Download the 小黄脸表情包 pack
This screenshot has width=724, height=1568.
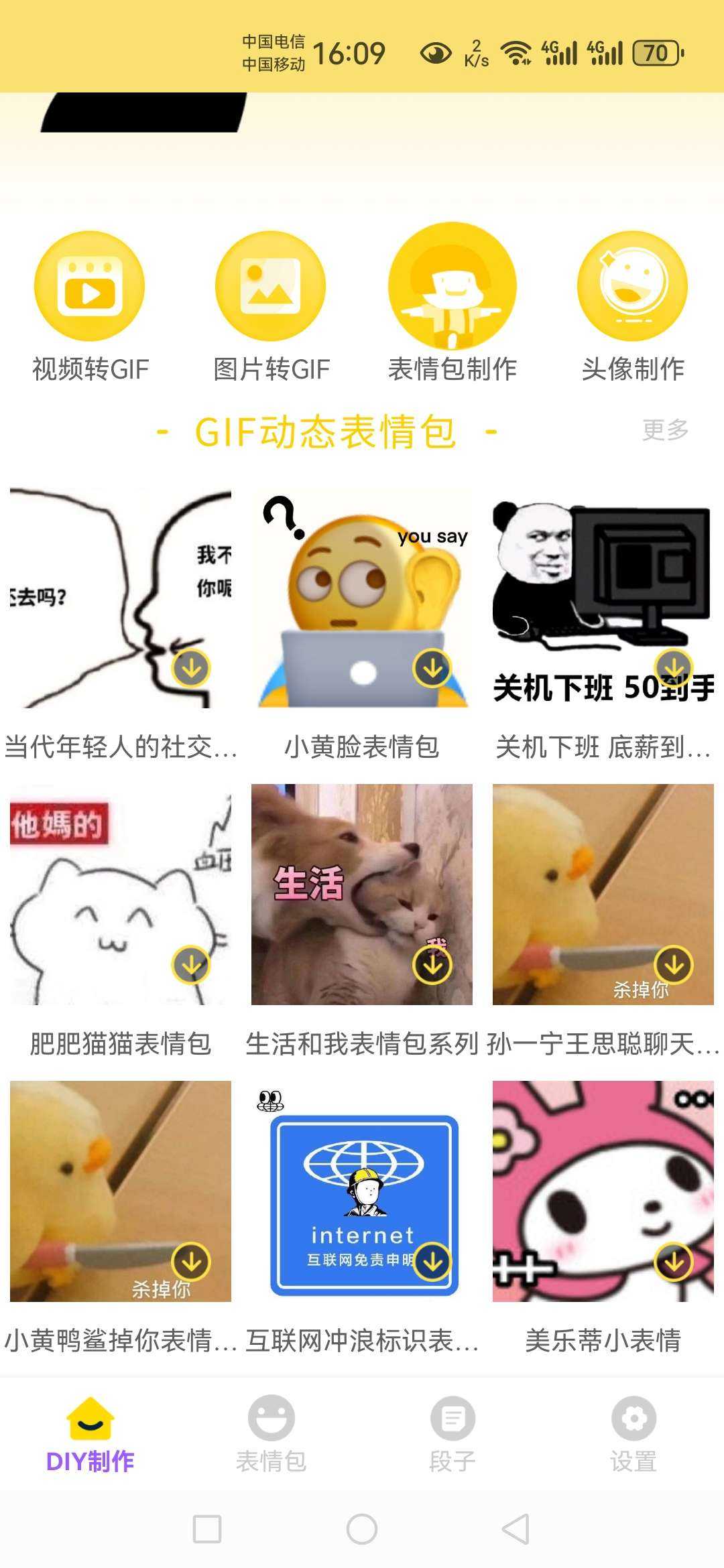[432, 668]
